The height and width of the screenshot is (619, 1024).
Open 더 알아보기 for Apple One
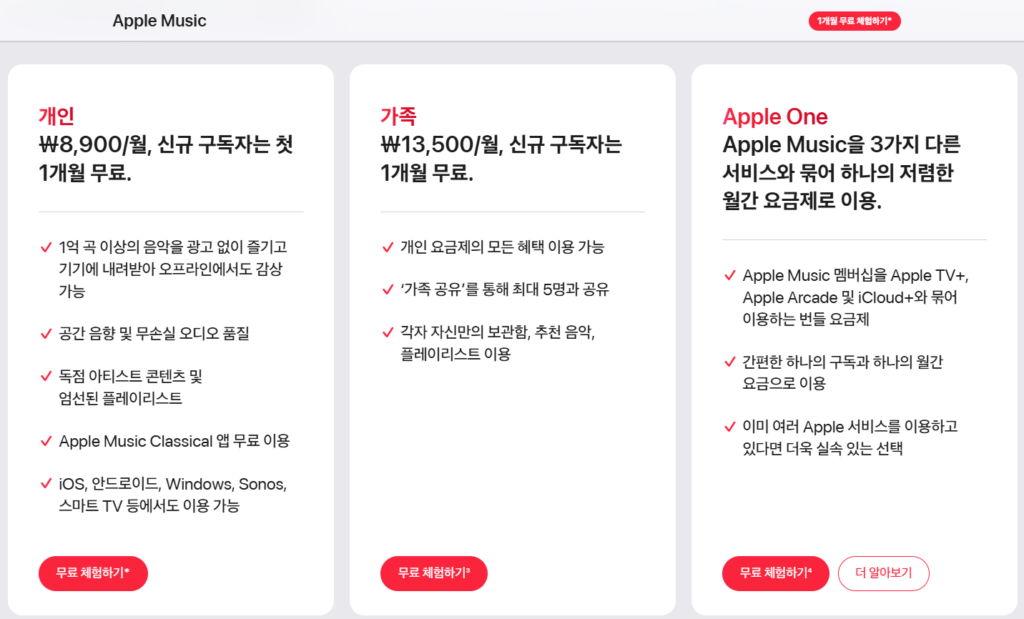click(883, 573)
